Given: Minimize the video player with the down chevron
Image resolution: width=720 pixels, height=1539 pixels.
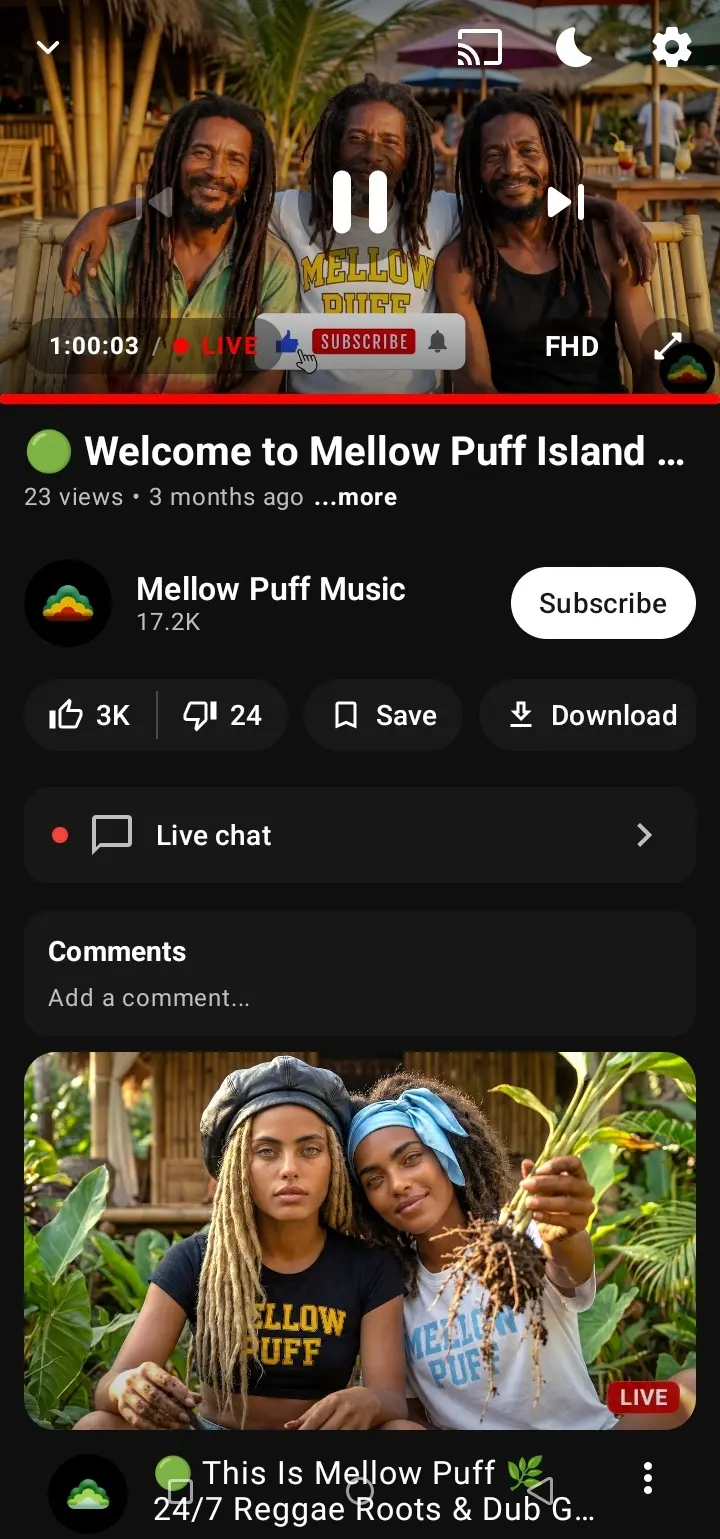Looking at the screenshot, I should [47, 47].
